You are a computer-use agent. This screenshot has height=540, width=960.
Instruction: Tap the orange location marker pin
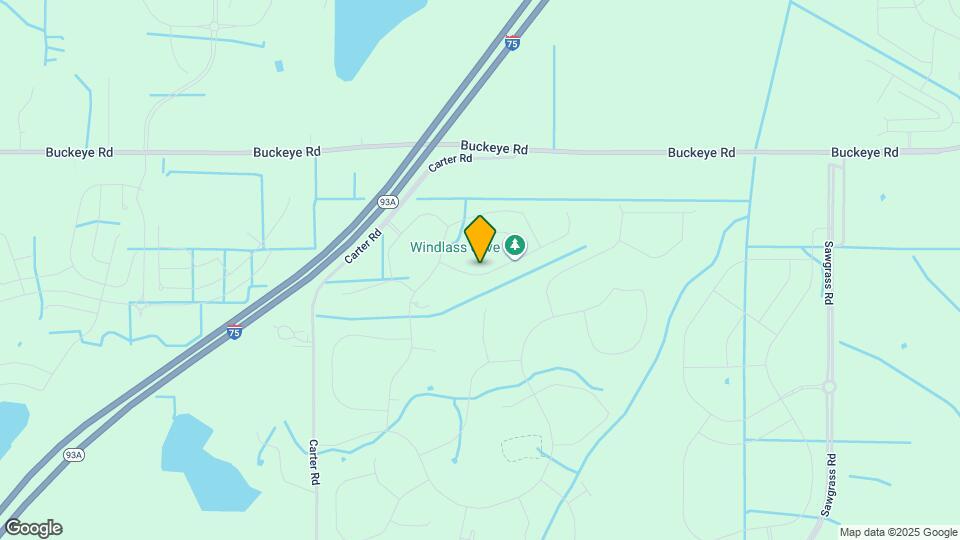(481, 239)
